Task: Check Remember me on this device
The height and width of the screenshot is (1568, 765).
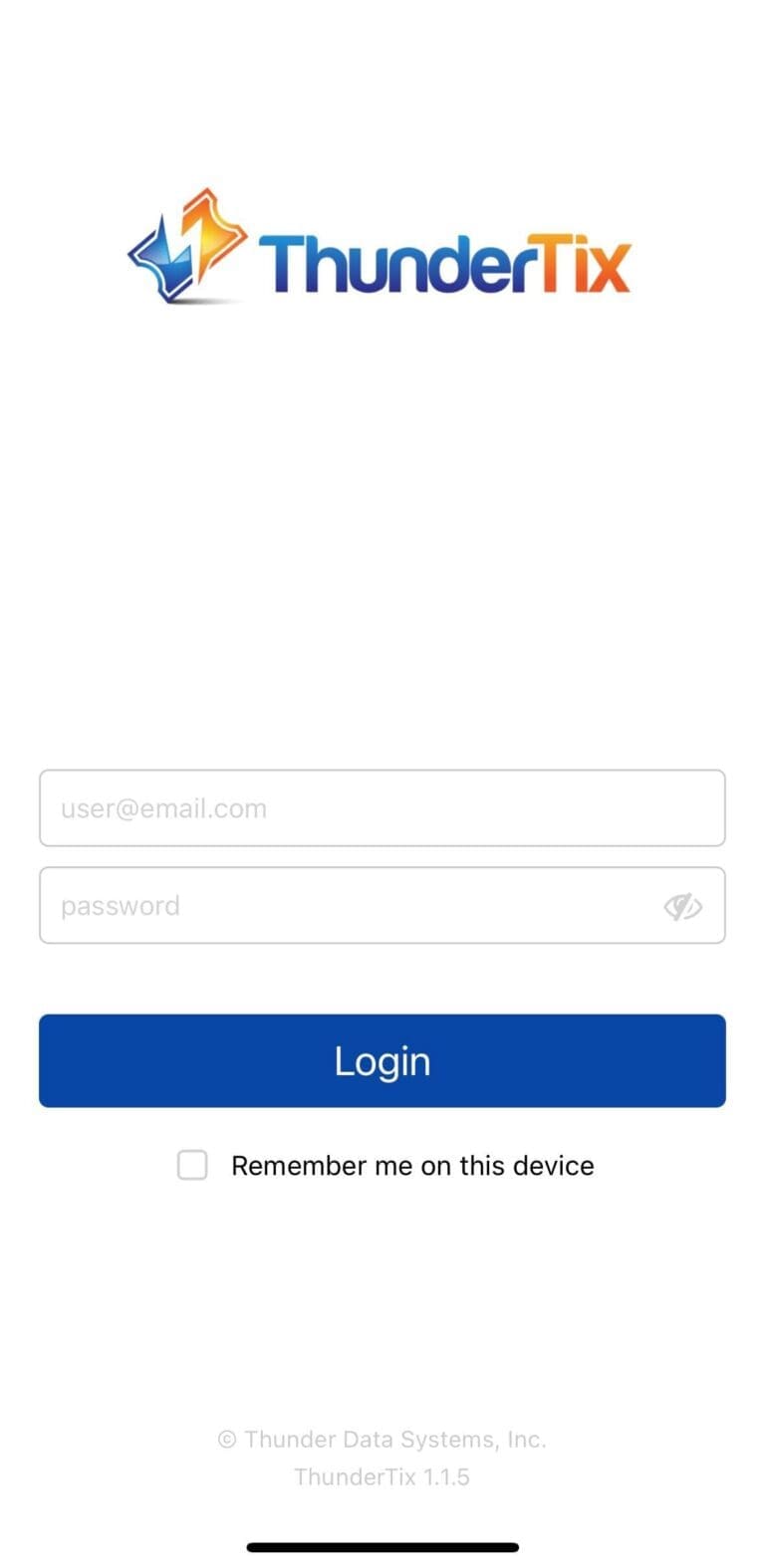Action: [192, 1165]
